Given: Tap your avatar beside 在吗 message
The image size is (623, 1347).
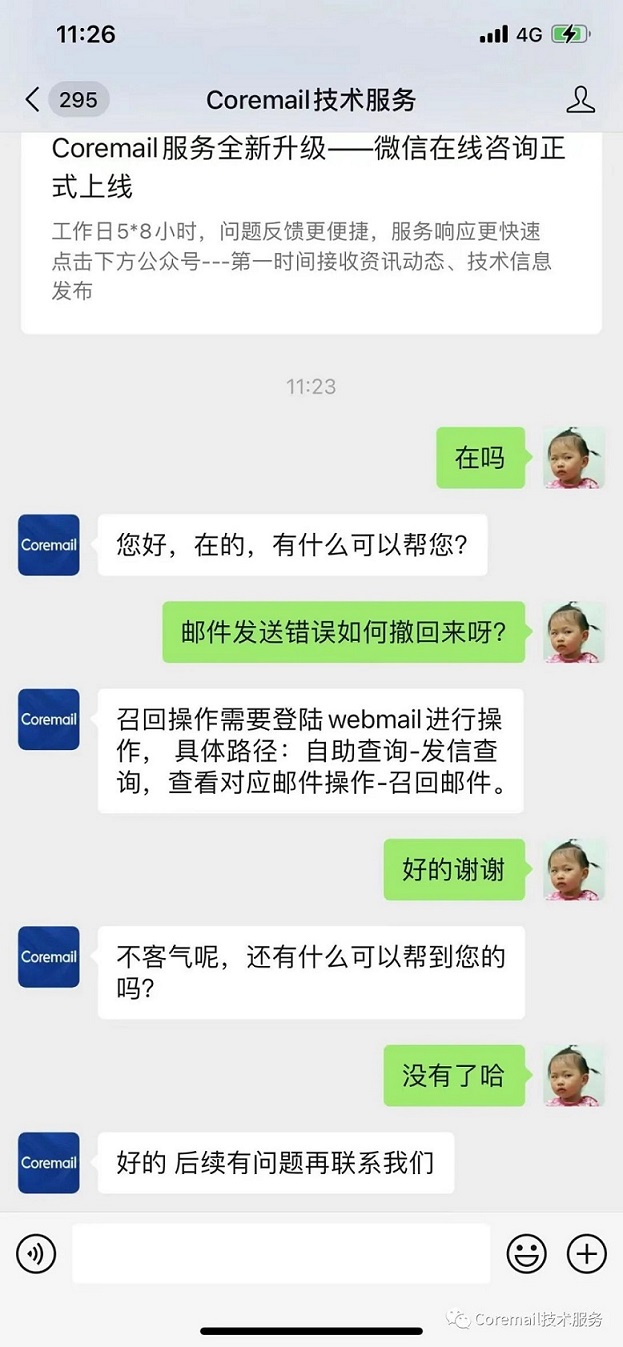Looking at the screenshot, I should (x=573, y=458).
